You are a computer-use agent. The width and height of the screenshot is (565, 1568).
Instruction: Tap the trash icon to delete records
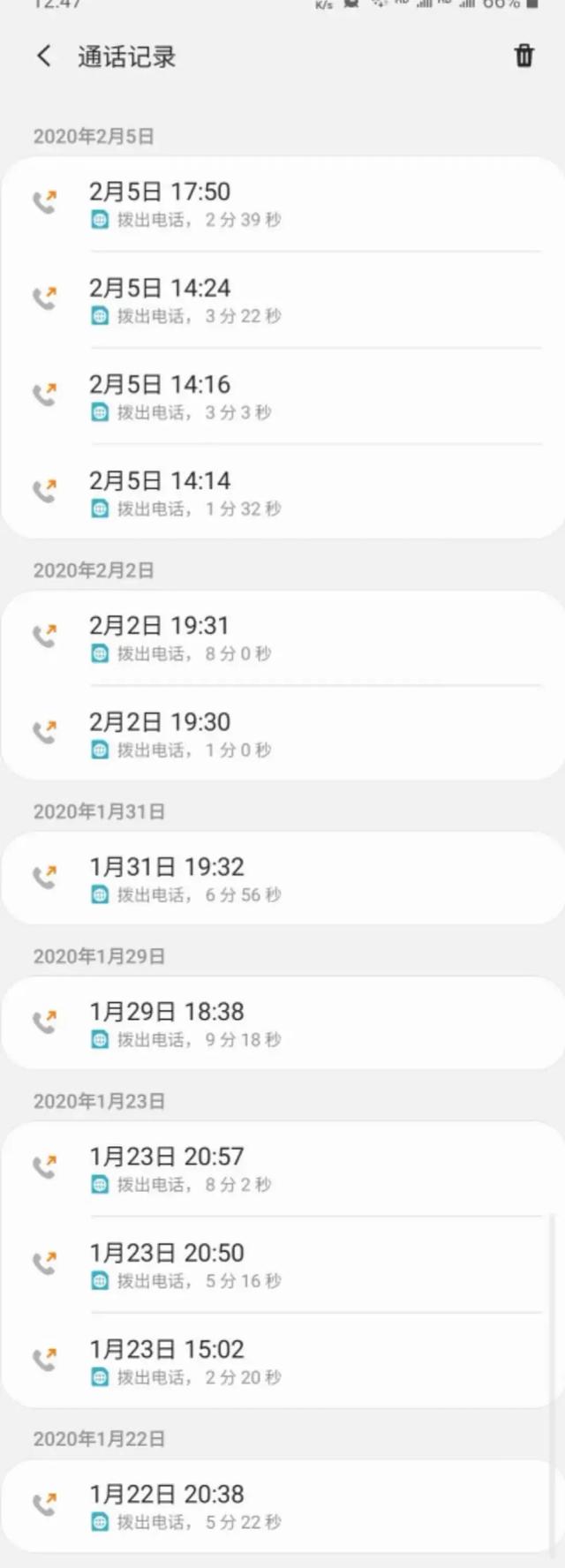click(x=524, y=56)
